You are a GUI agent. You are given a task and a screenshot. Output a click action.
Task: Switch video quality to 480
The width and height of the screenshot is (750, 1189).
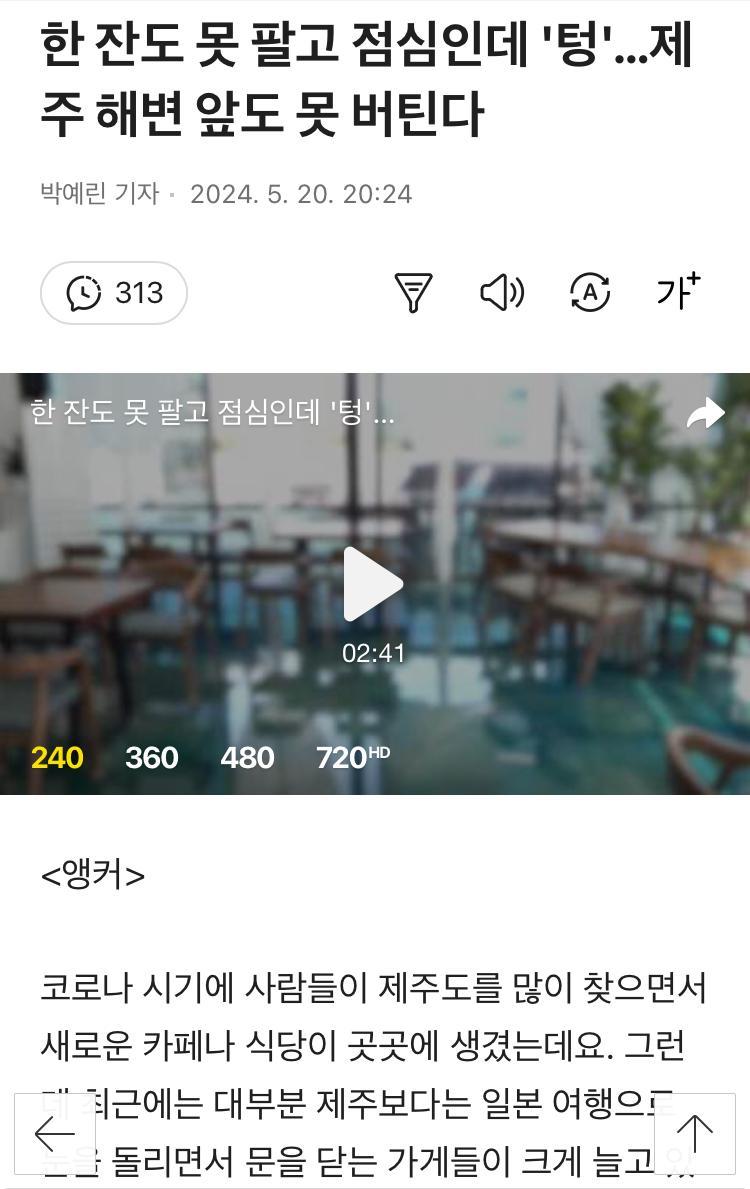tap(247, 757)
